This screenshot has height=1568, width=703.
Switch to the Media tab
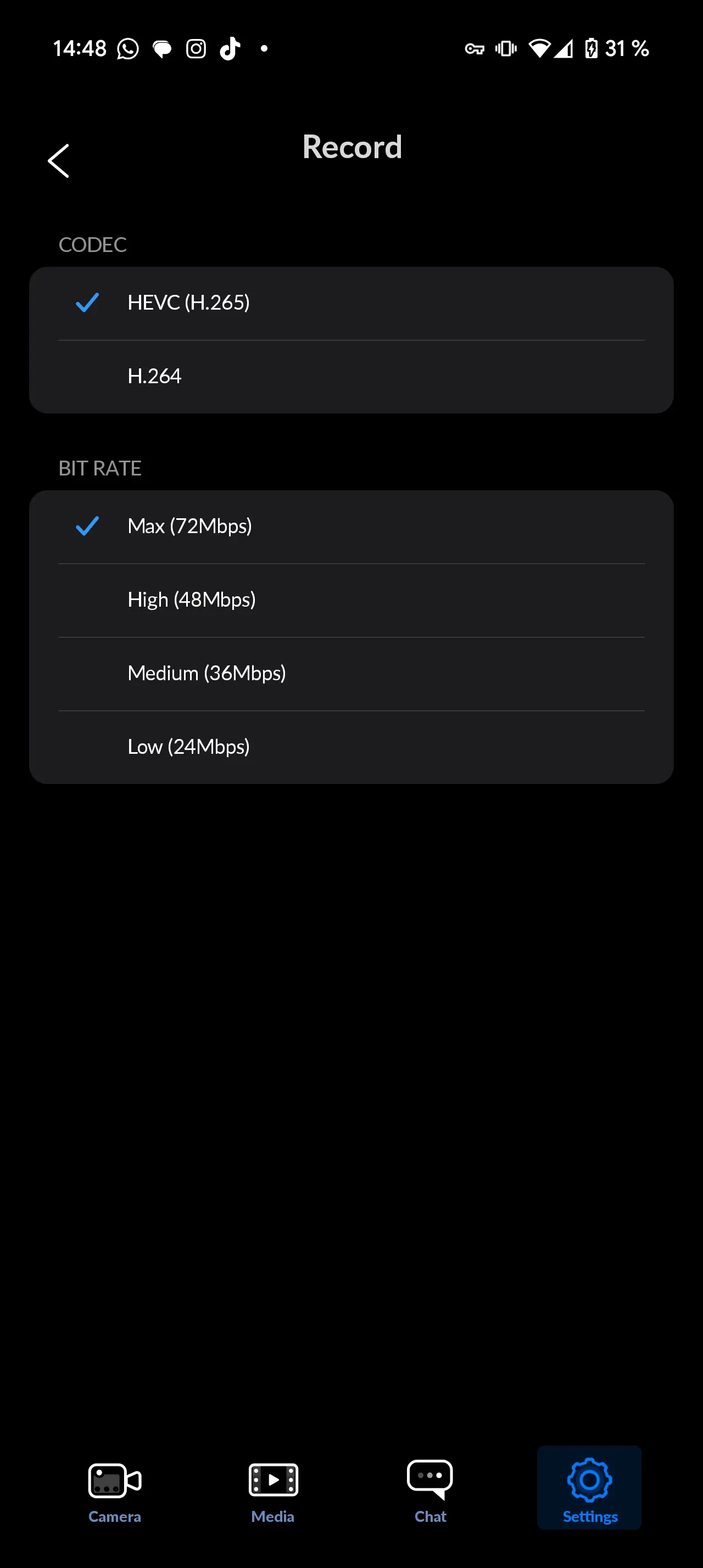(x=272, y=1490)
